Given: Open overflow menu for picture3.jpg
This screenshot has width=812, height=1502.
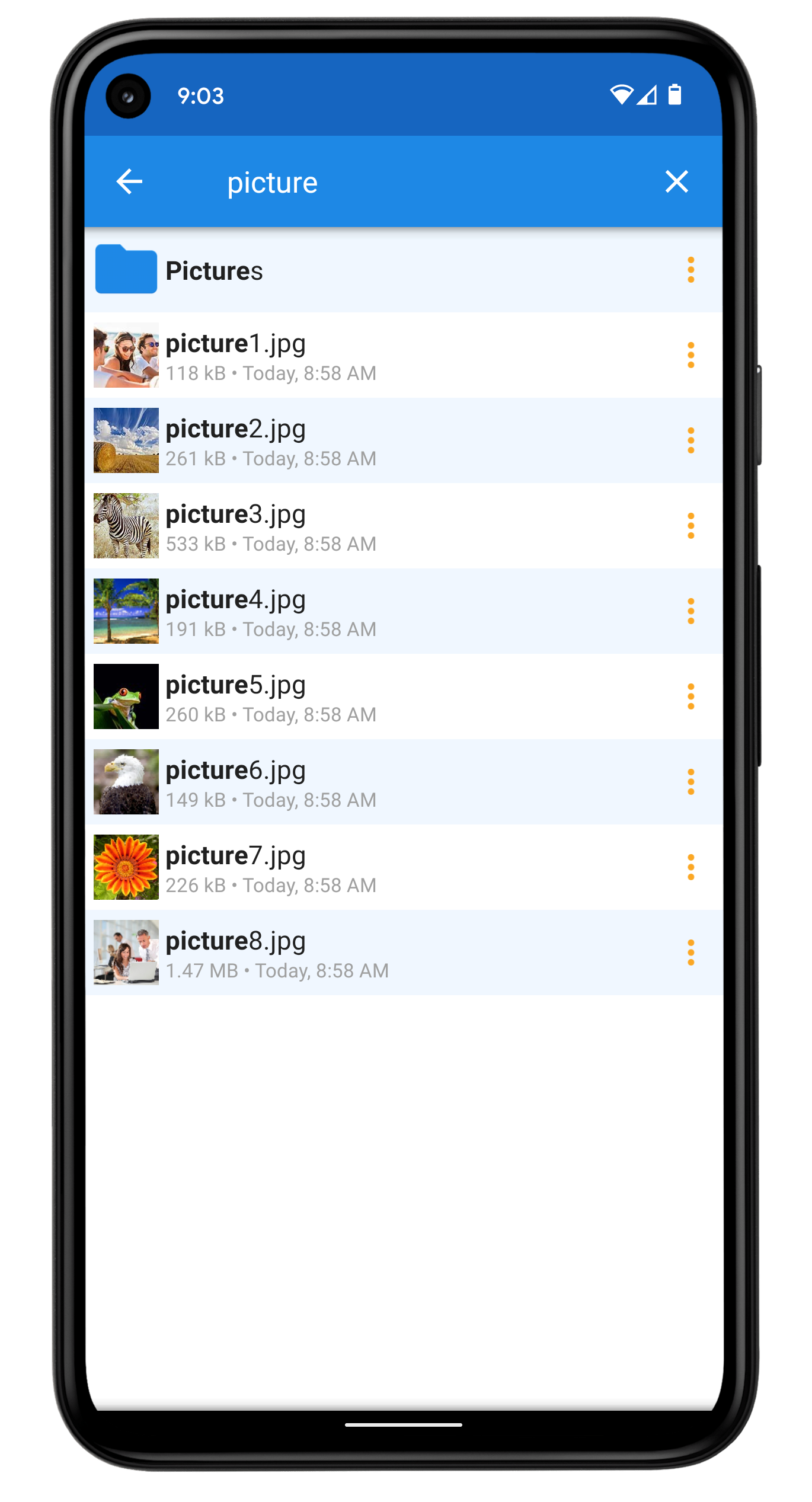Looking at the screenshot, I should click(x=690, y=526).
